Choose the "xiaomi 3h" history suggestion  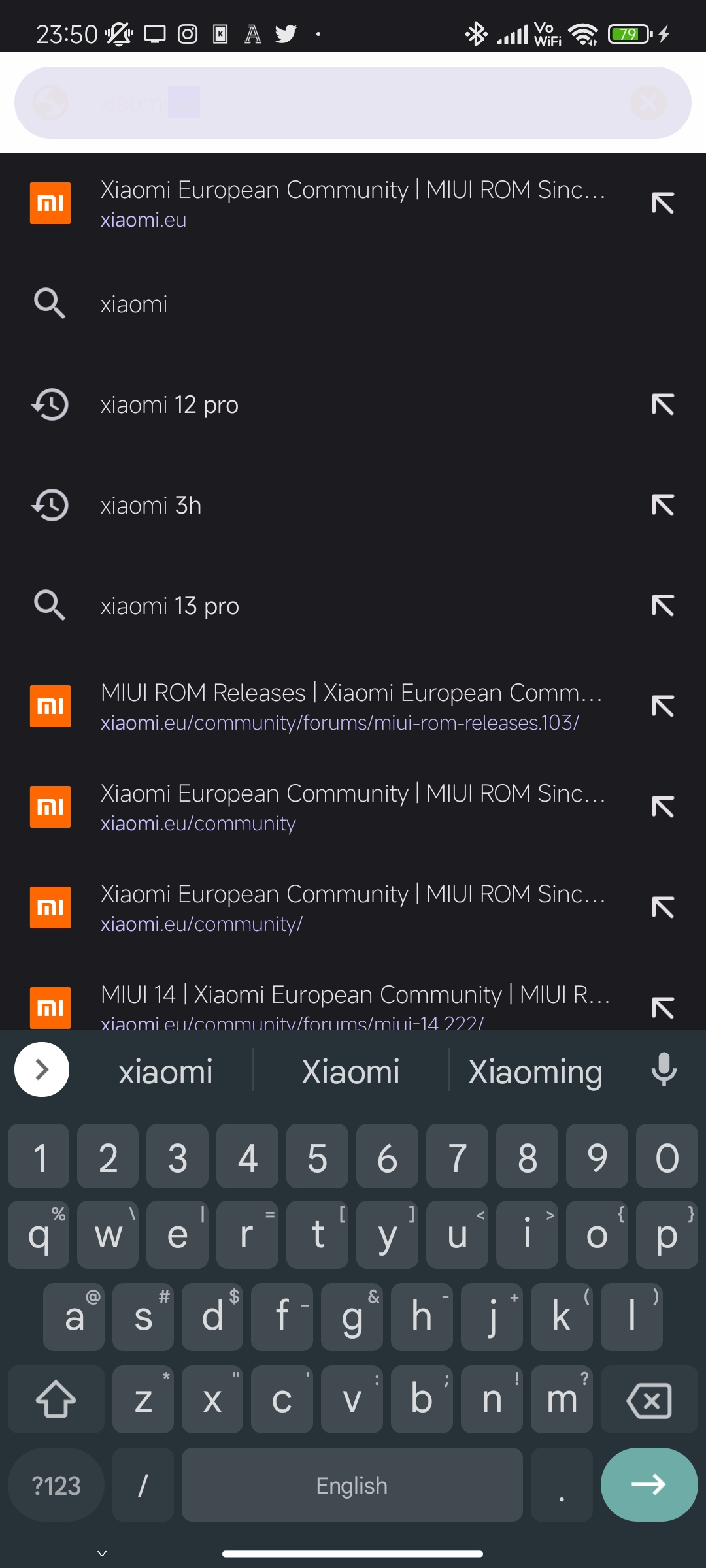pos(327,505)
